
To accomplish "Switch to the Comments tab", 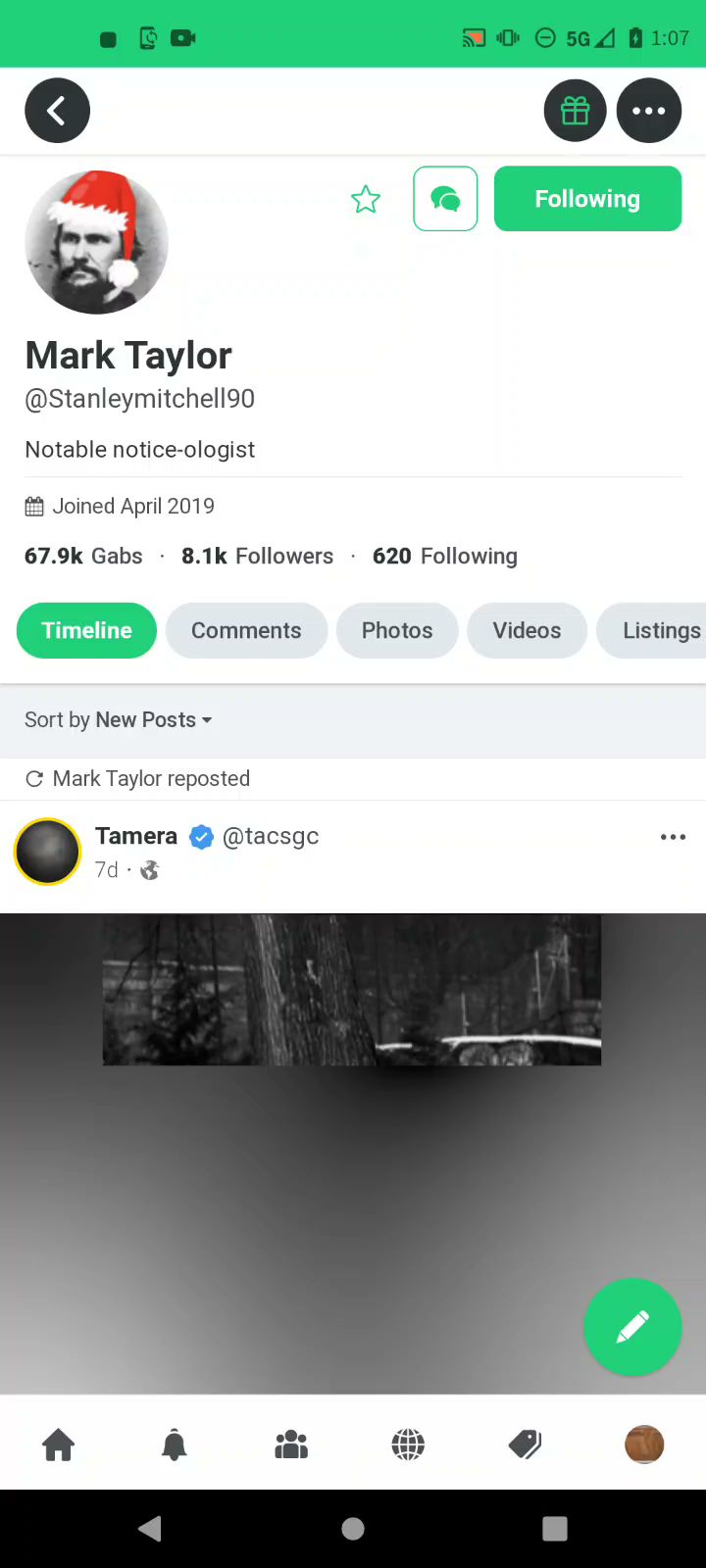I will [246, 630].
